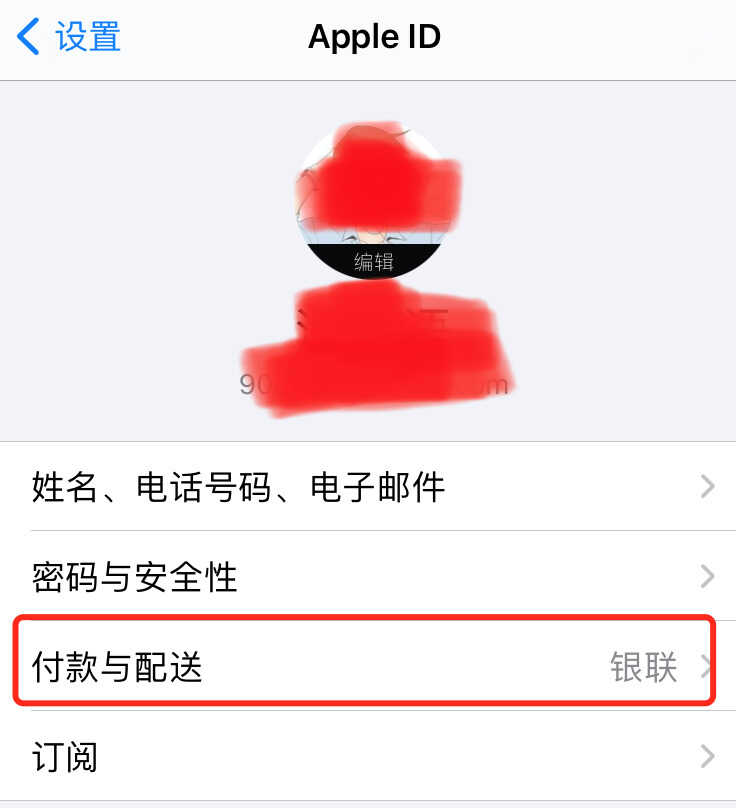Screen dimensions: 736x808
Task: Open 密码与安全性 settings
Action: 366,576
